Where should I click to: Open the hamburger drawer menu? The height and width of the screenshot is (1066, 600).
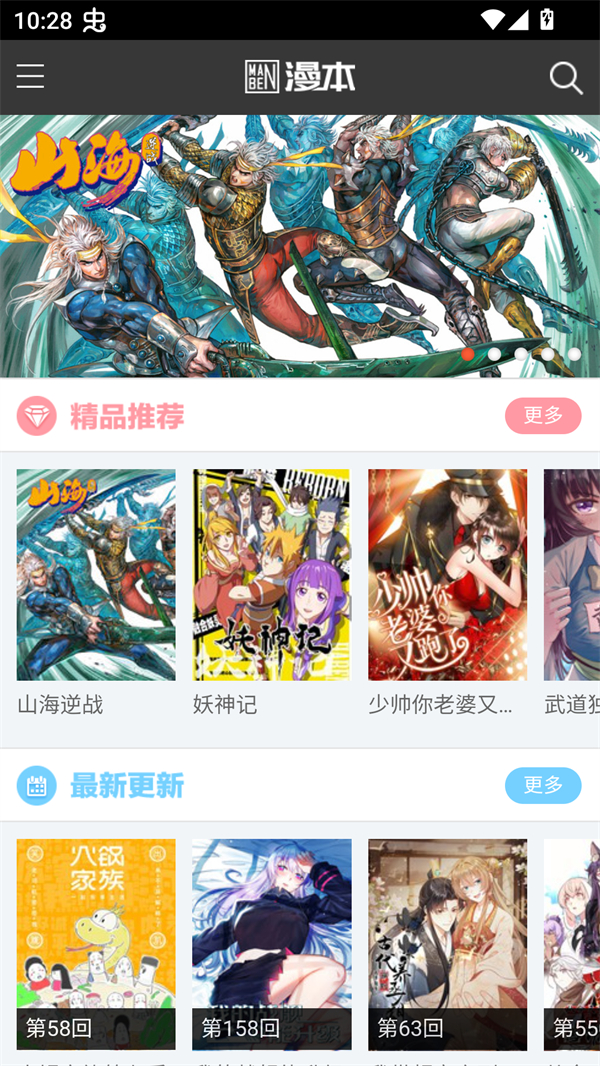click(x=30, y=77)
